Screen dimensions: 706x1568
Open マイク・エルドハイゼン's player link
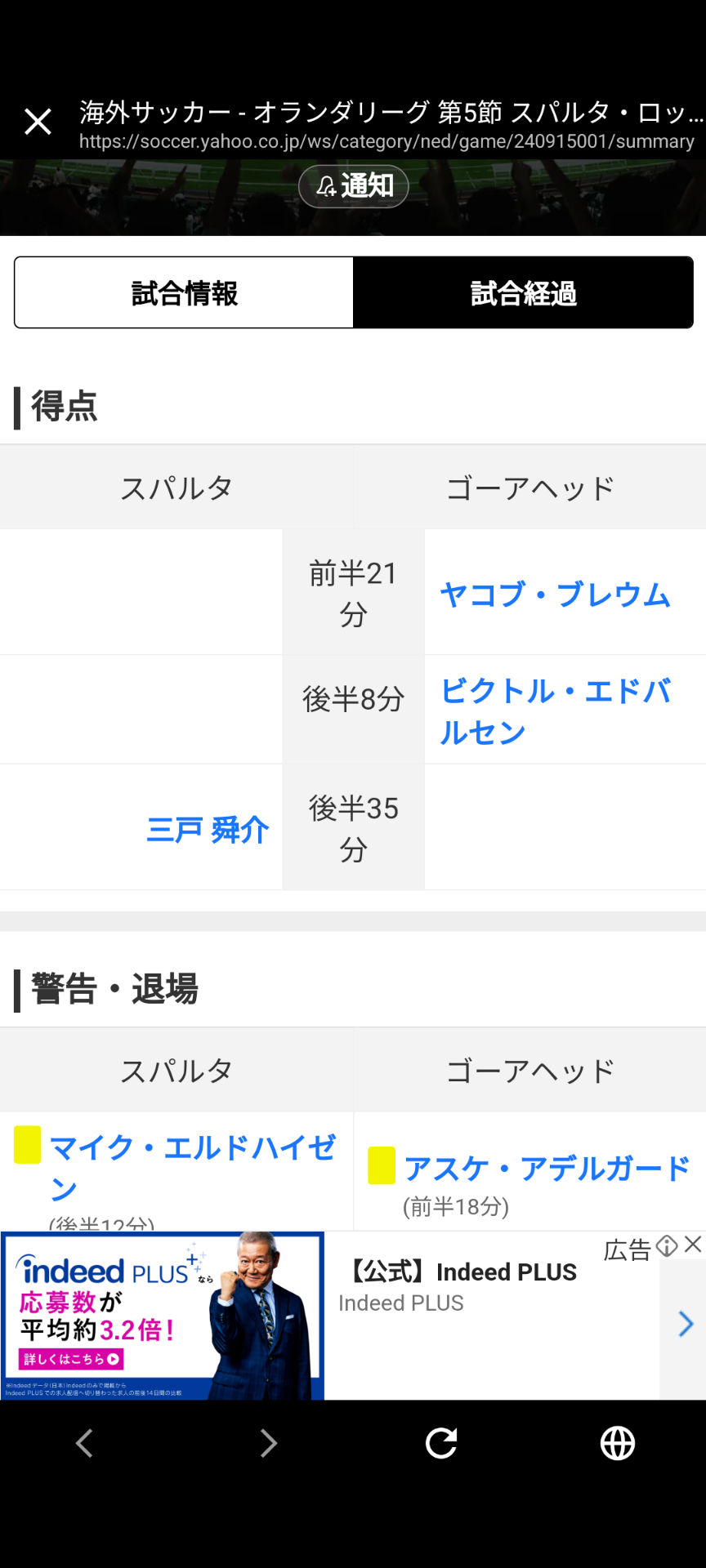(193, 1168)
